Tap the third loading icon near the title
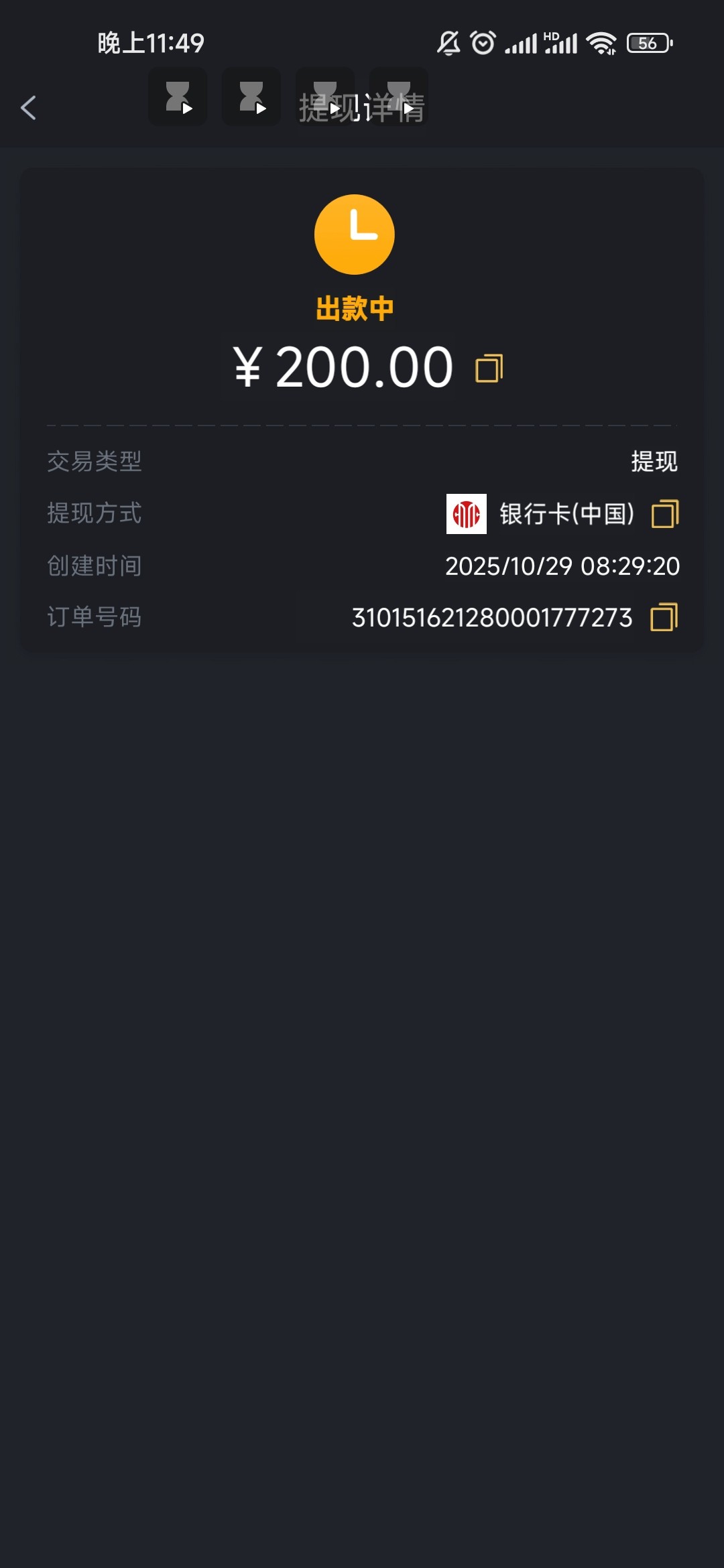The image size is (724, 1568). [324, 97]
